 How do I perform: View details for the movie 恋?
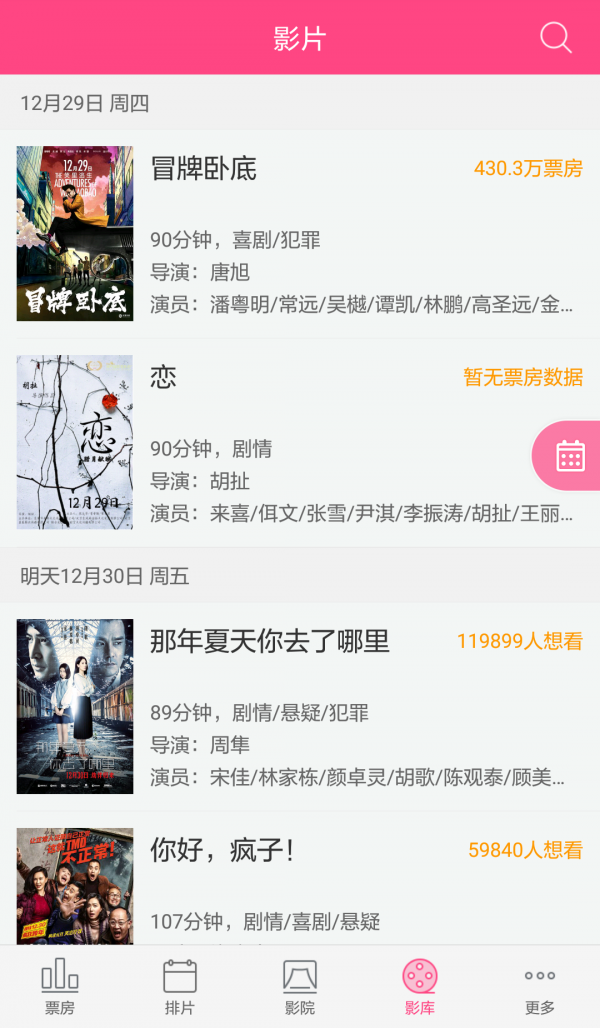(x=300, y=442)
